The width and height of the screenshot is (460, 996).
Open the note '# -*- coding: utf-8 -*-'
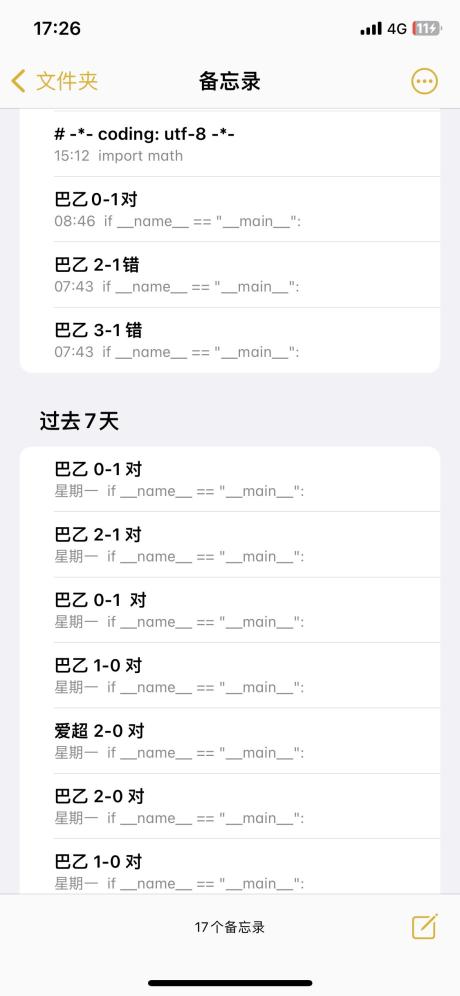tap(230, 144)
